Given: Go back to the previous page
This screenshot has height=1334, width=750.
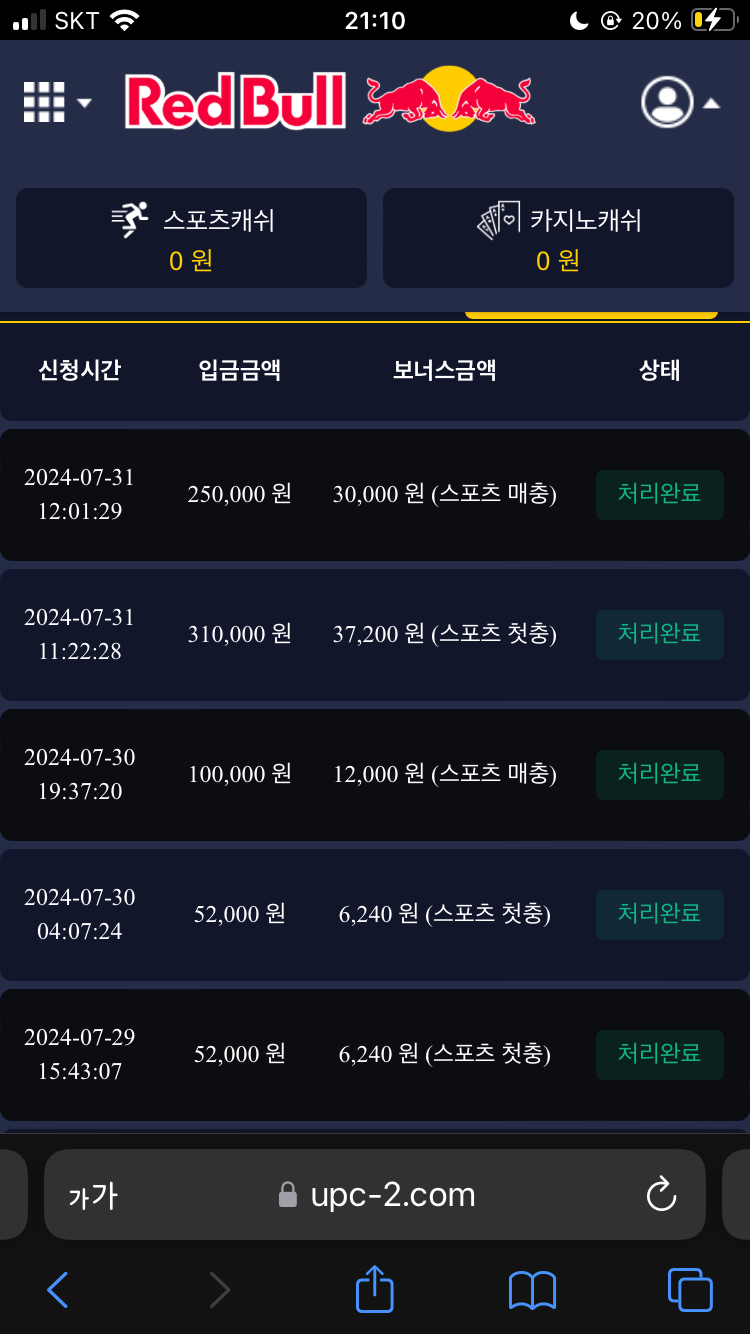Looking at the screenshot, I should [x=58, y=1290].
